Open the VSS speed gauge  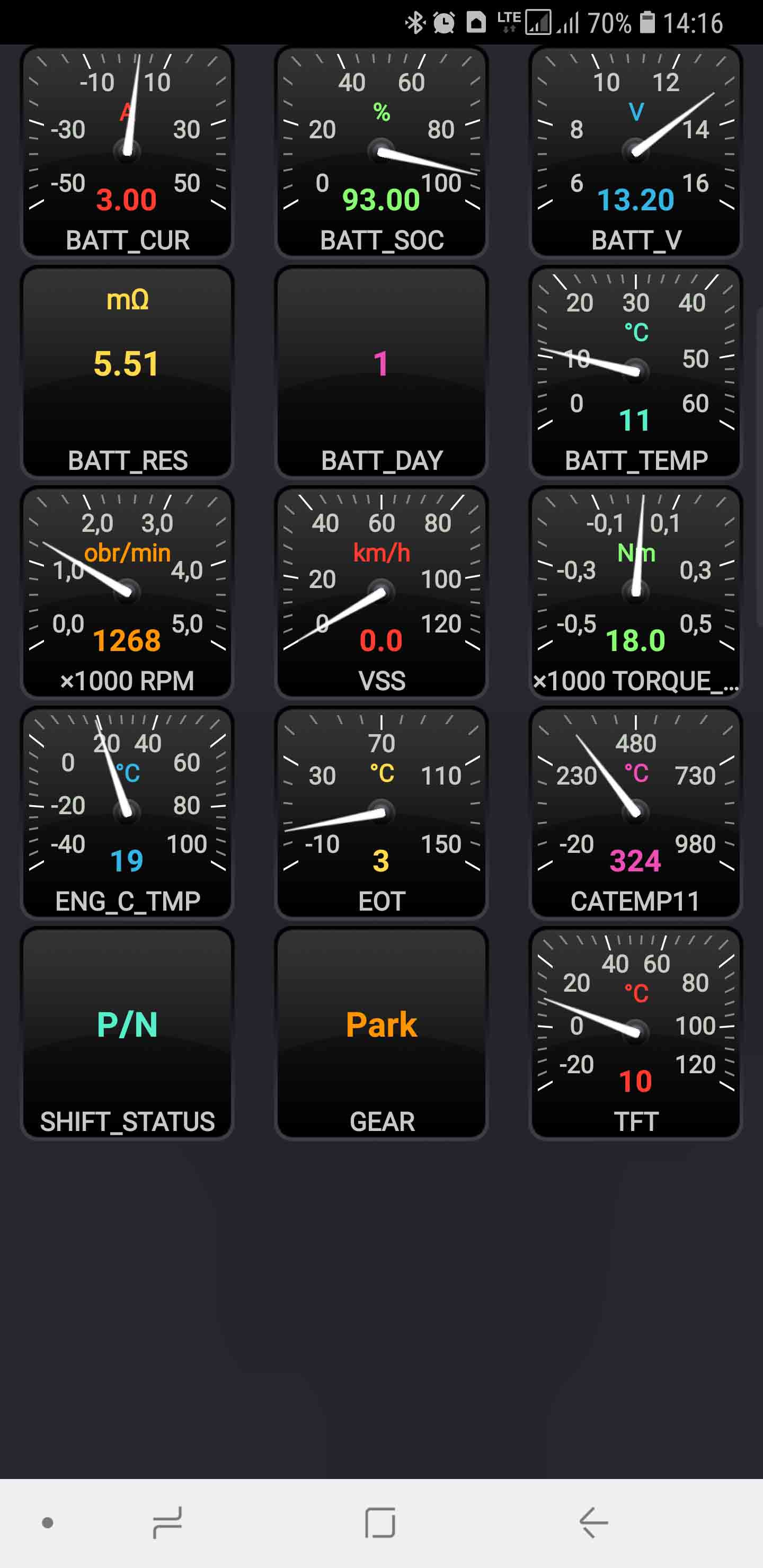pos(381,592)
